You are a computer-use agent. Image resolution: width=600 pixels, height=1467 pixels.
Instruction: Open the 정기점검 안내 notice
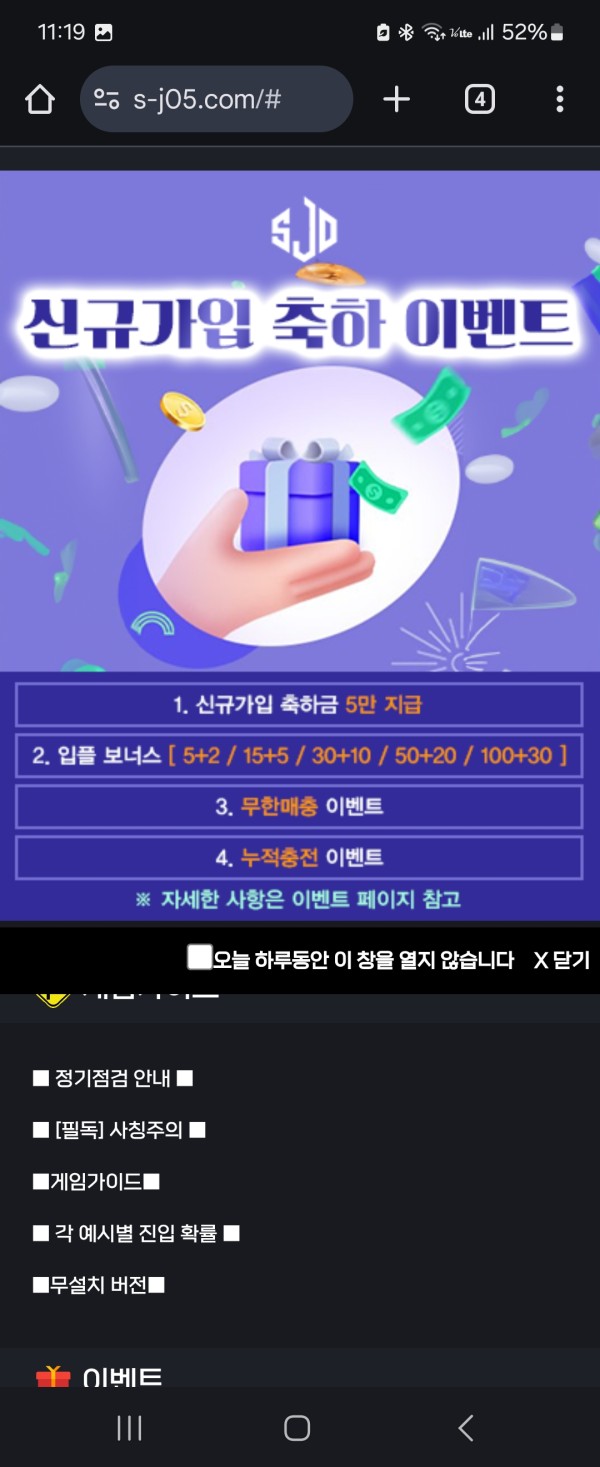[113, 1078]
